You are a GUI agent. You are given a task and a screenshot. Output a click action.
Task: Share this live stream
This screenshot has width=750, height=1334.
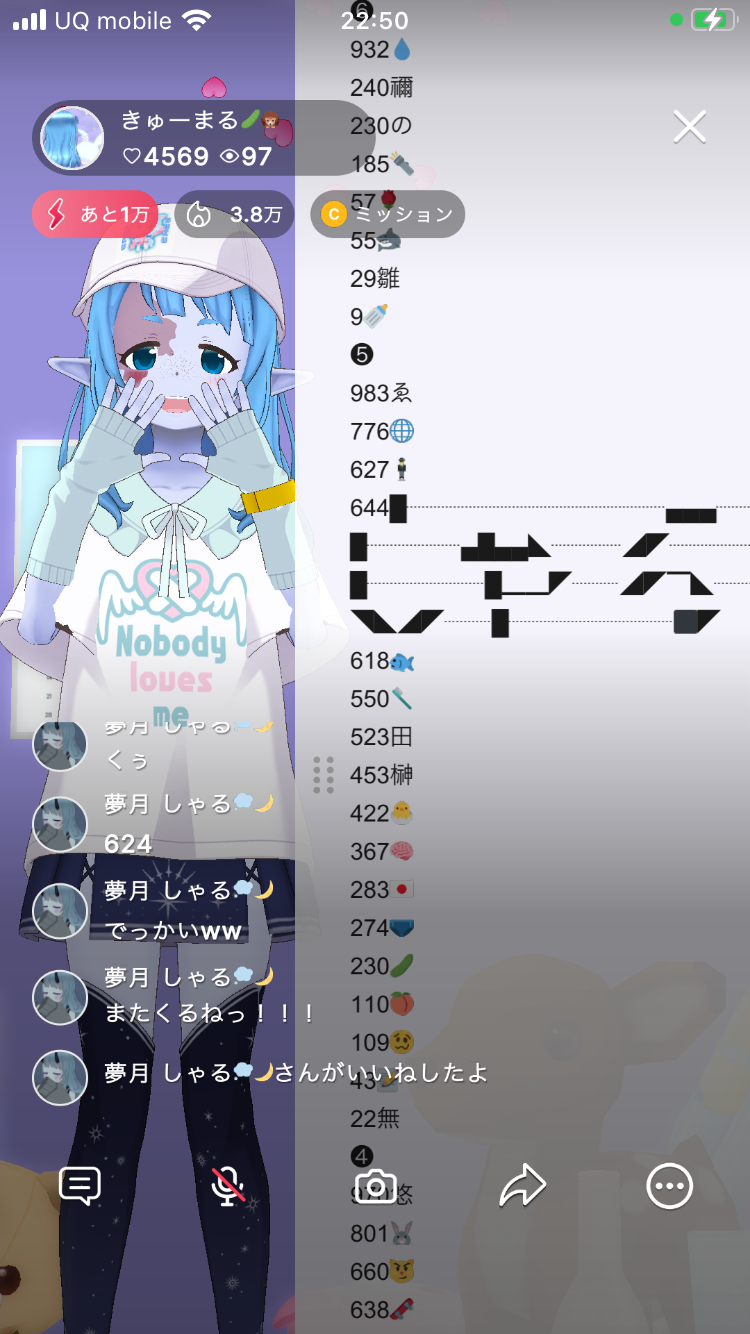pos(522,1186)
